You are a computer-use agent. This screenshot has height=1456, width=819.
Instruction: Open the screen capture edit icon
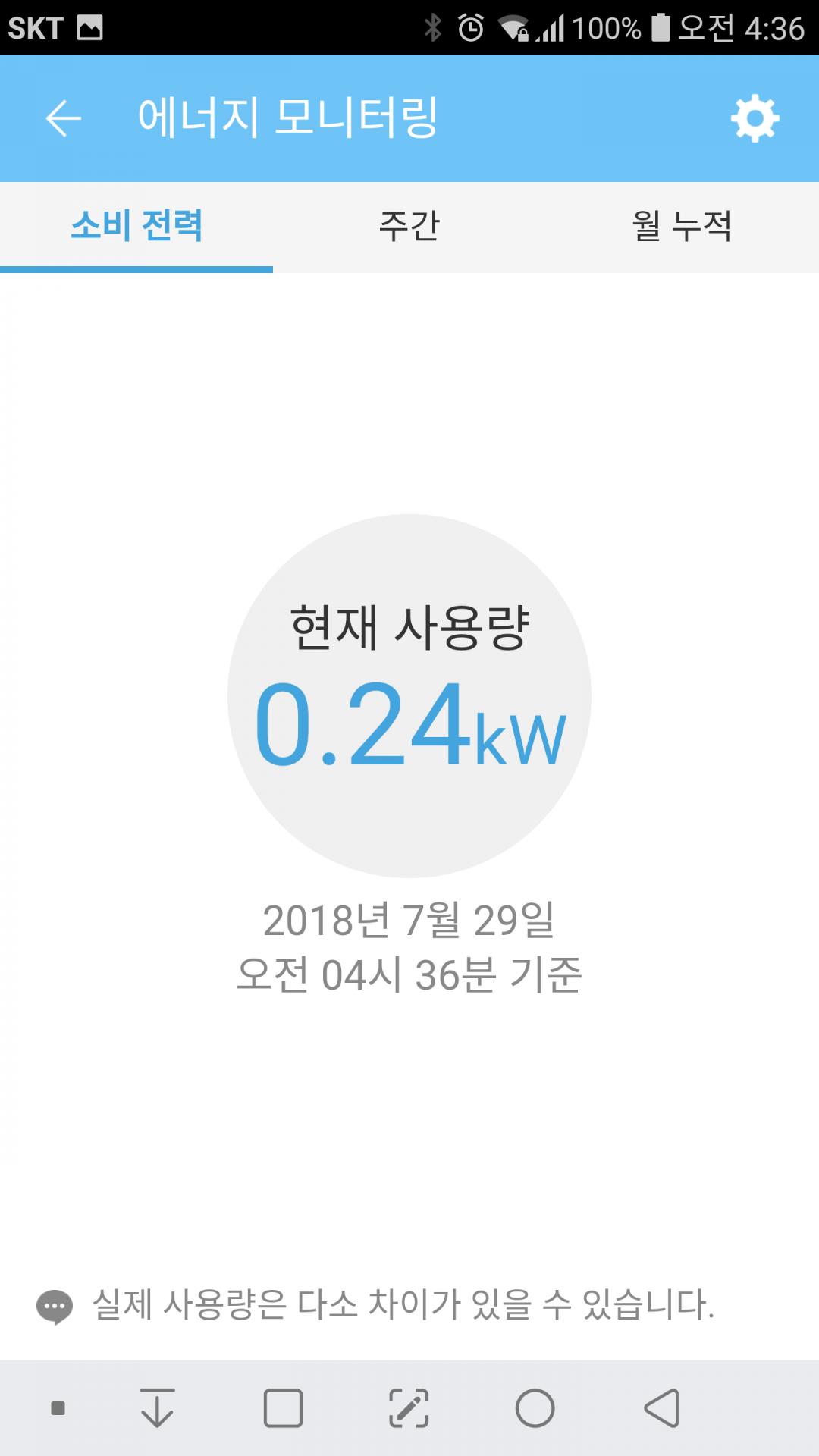[x=409, y=1408]
